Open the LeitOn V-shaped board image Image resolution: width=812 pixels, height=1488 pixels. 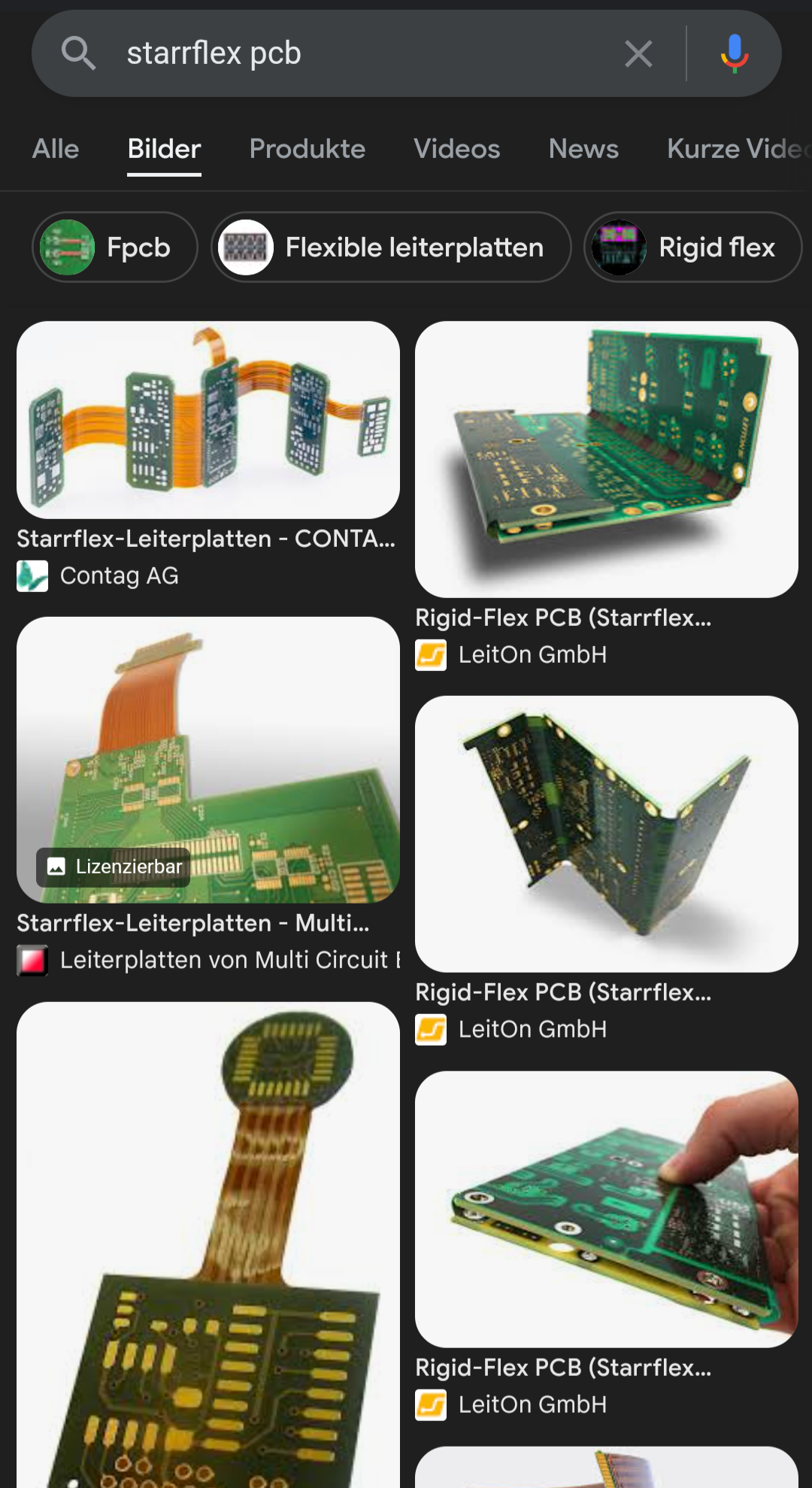click(x=607, y=834)
